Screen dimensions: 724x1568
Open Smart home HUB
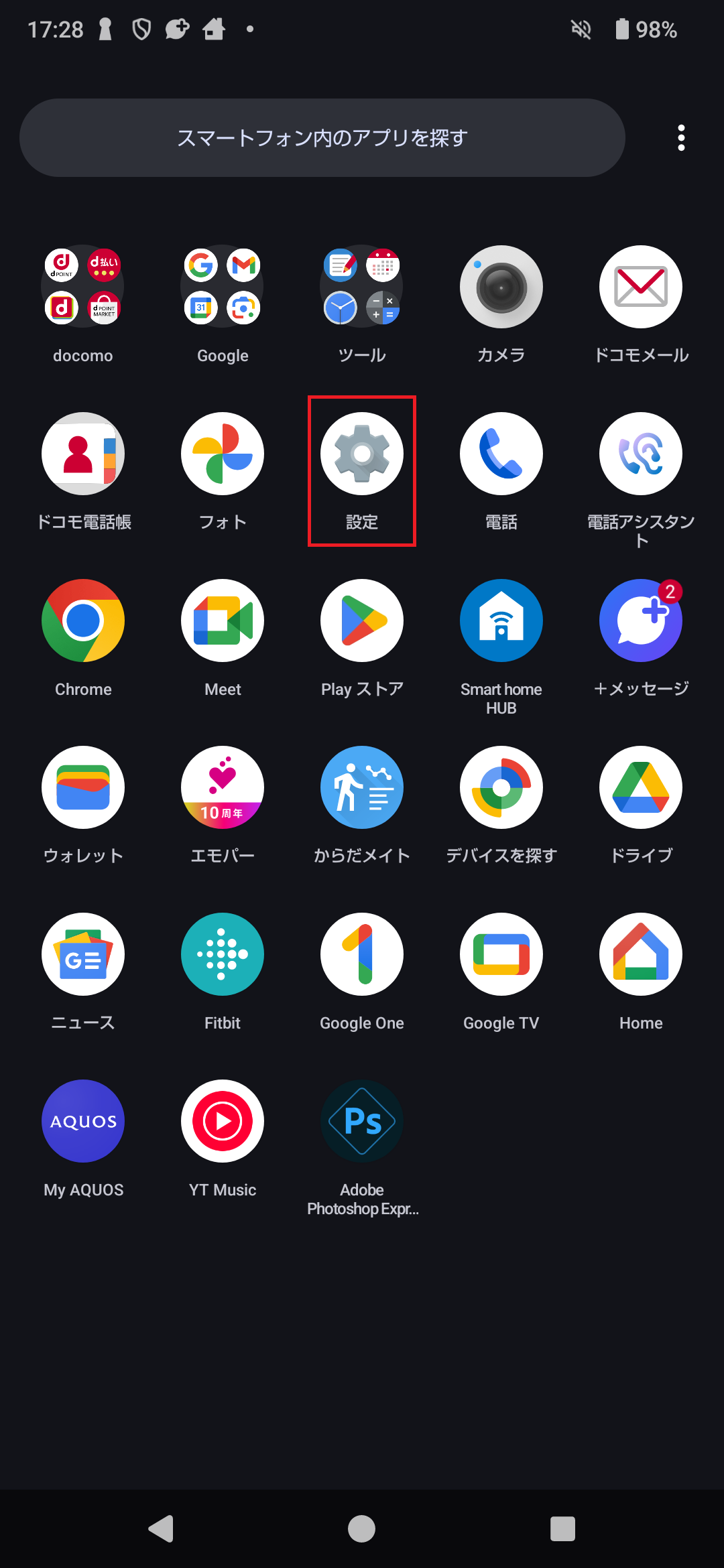coord(501,620)
